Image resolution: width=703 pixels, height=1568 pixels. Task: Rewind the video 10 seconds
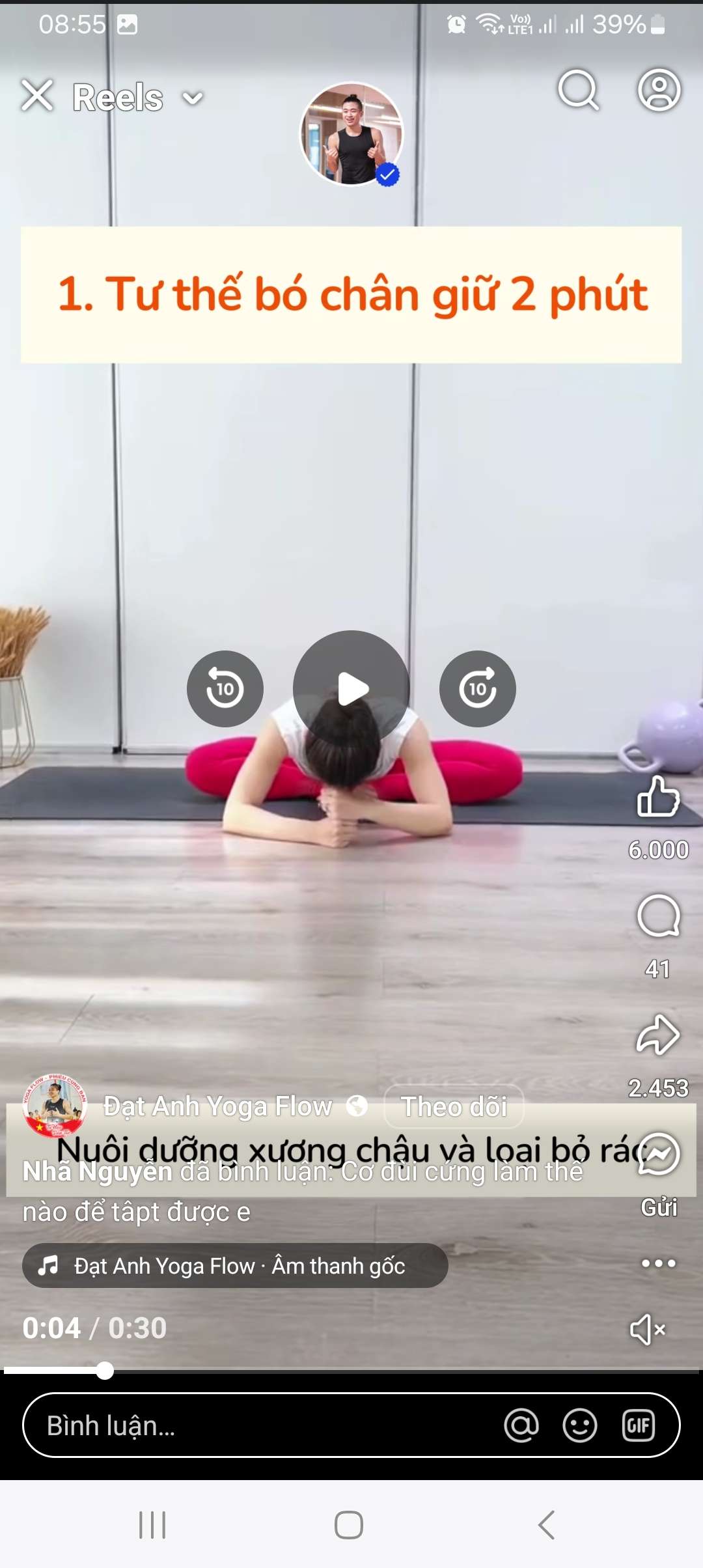coord(225,689)
